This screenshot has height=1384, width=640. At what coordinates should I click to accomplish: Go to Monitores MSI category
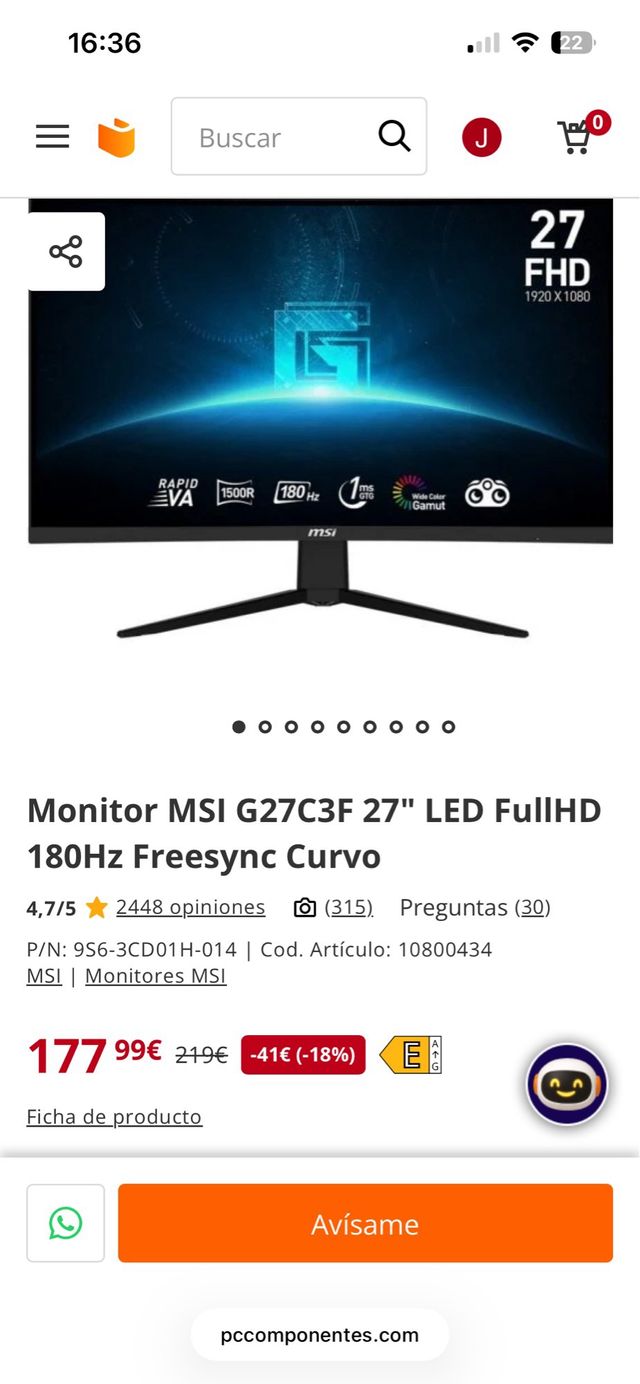(x=155, y=976)
